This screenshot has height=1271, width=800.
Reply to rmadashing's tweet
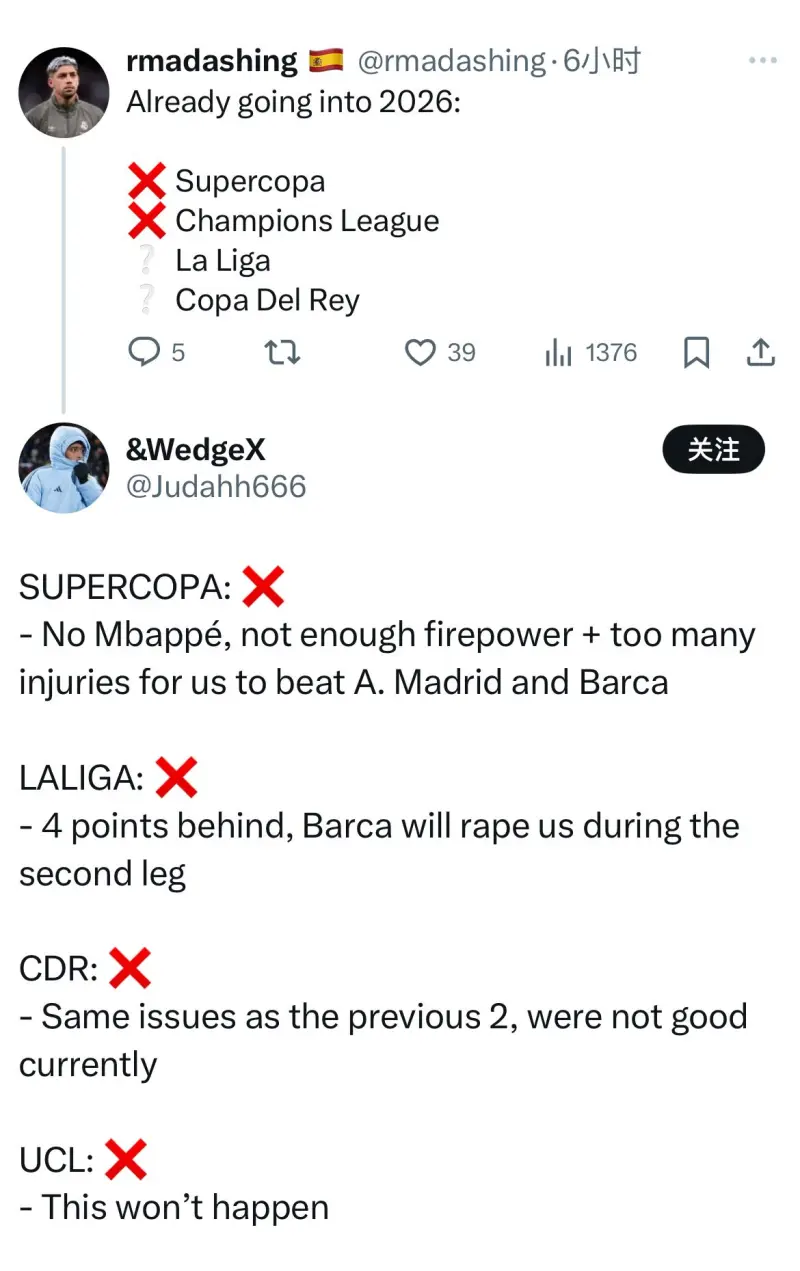[146, 352]
